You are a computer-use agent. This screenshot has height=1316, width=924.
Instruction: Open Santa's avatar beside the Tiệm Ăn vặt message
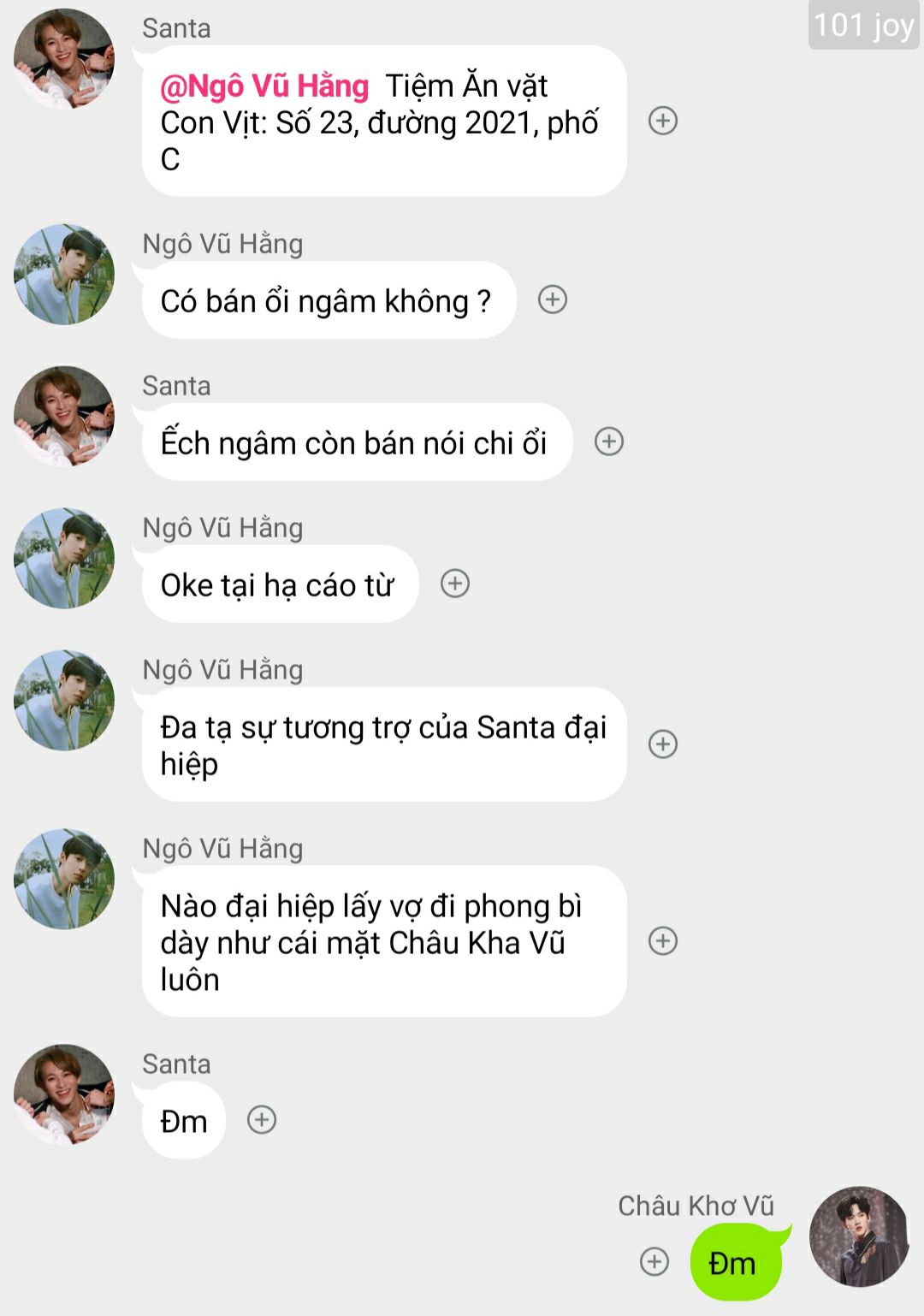click(64, 60)
